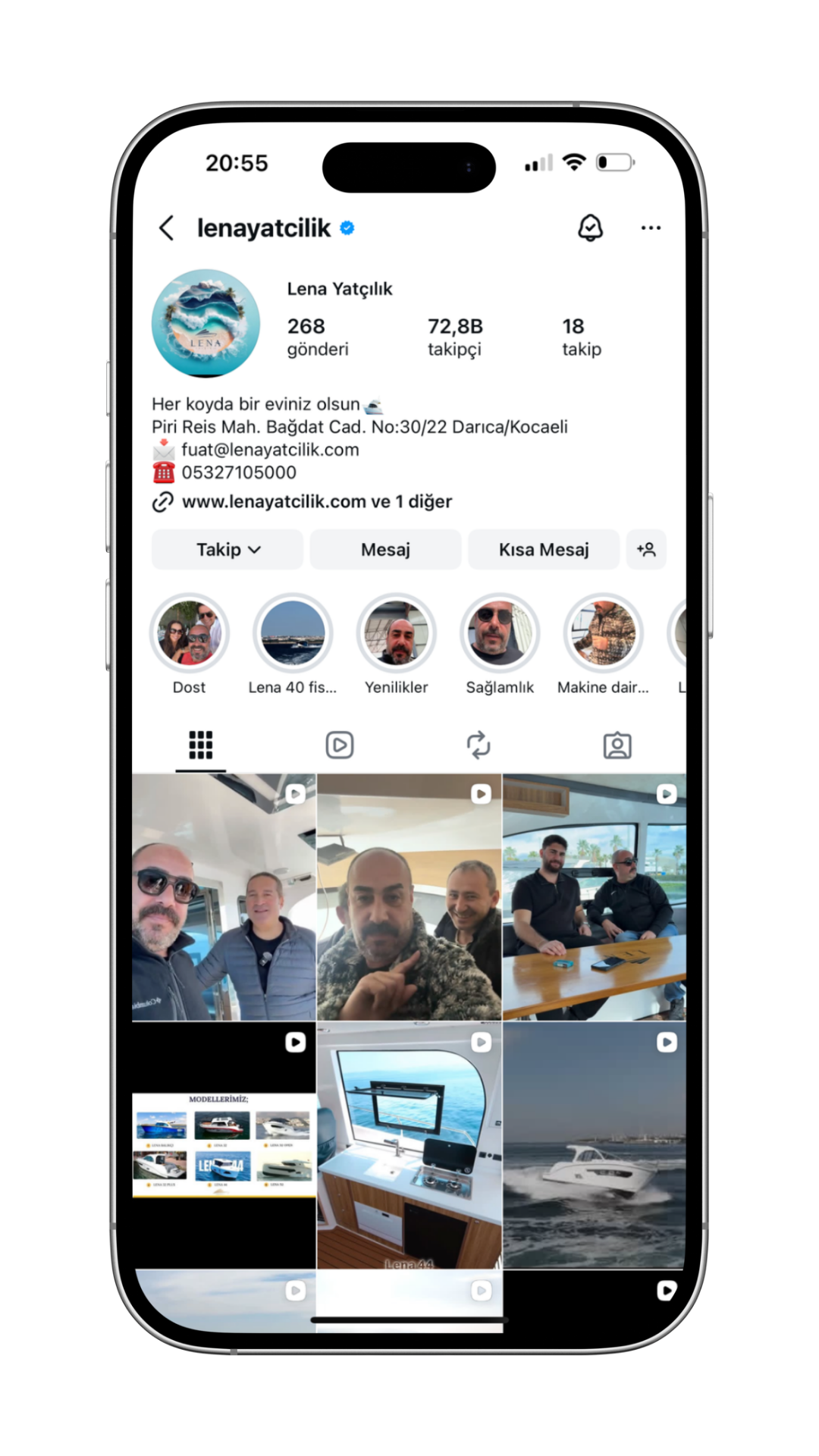This screenshot has width=819, height=1456.
Task: Open the Sağlamlık story highlight
Action: tap(500, 633)
